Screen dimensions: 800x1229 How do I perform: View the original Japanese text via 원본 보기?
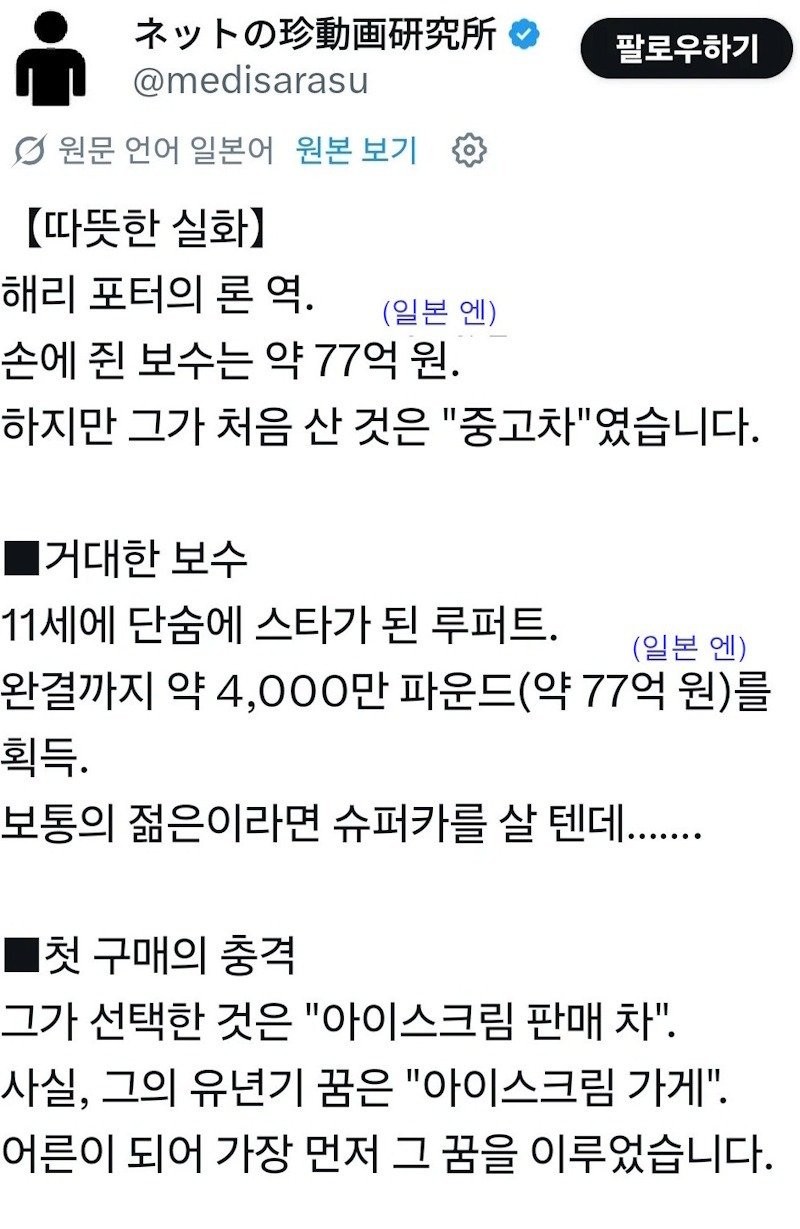pos(356,151)
